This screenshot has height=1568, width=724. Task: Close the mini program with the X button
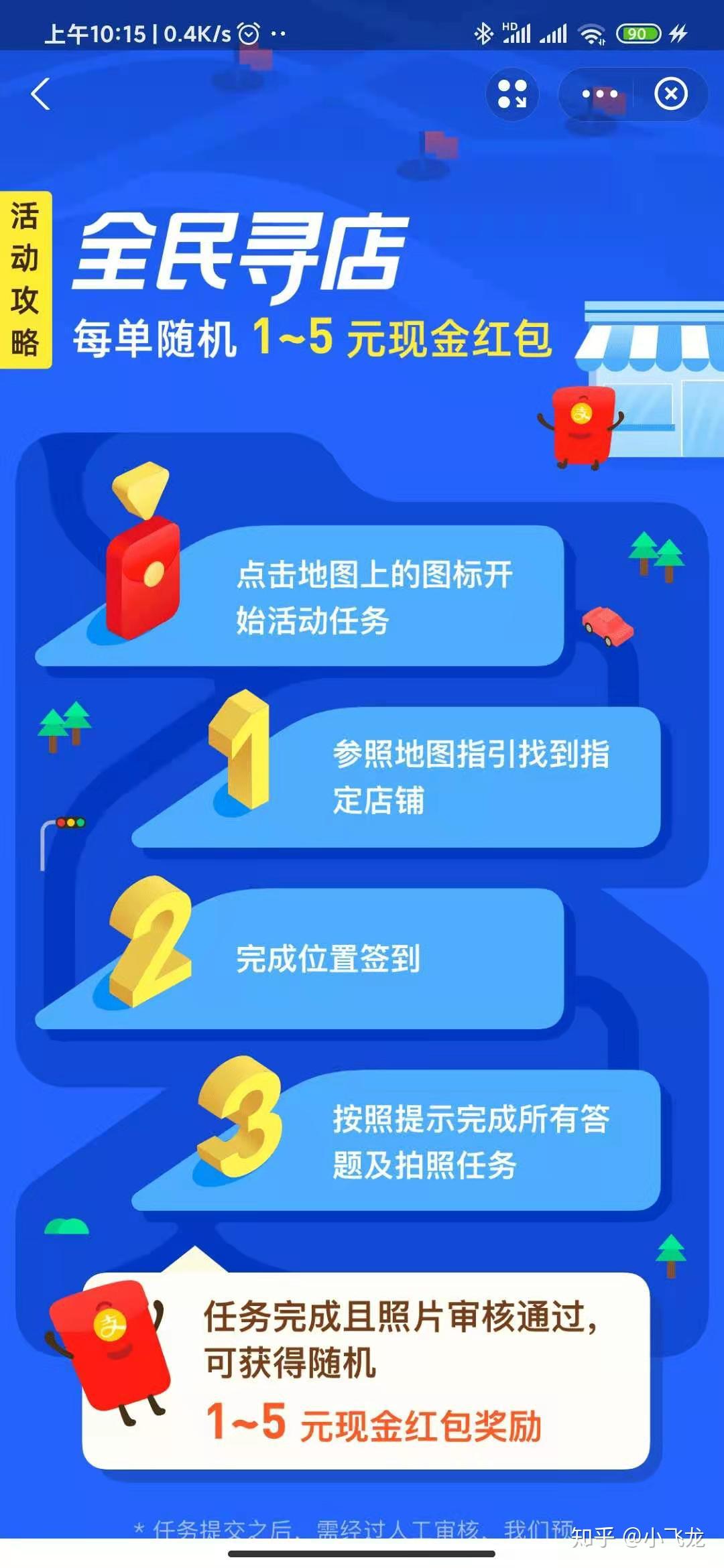[x=671, y=94]
